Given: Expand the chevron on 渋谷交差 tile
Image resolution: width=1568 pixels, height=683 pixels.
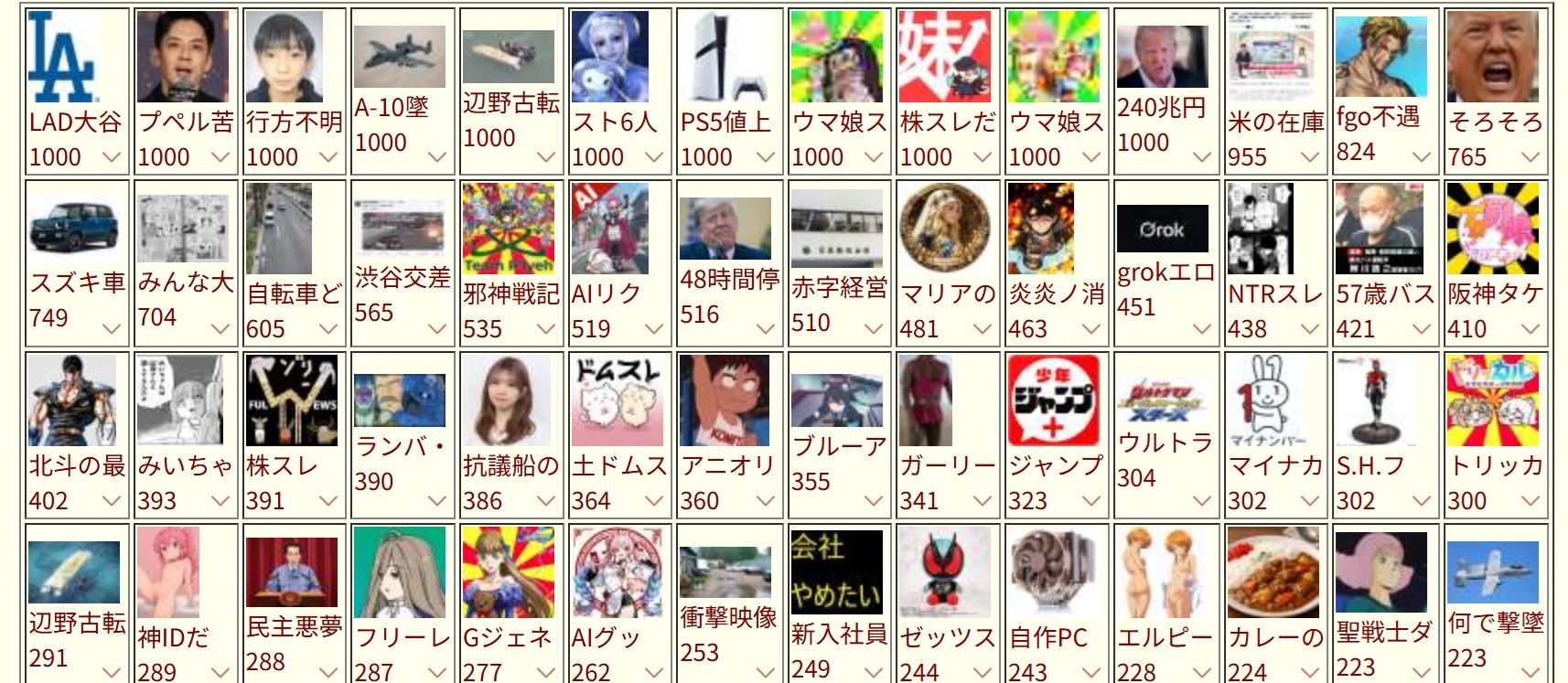Looking at the screenshot, I should (437, 329).
